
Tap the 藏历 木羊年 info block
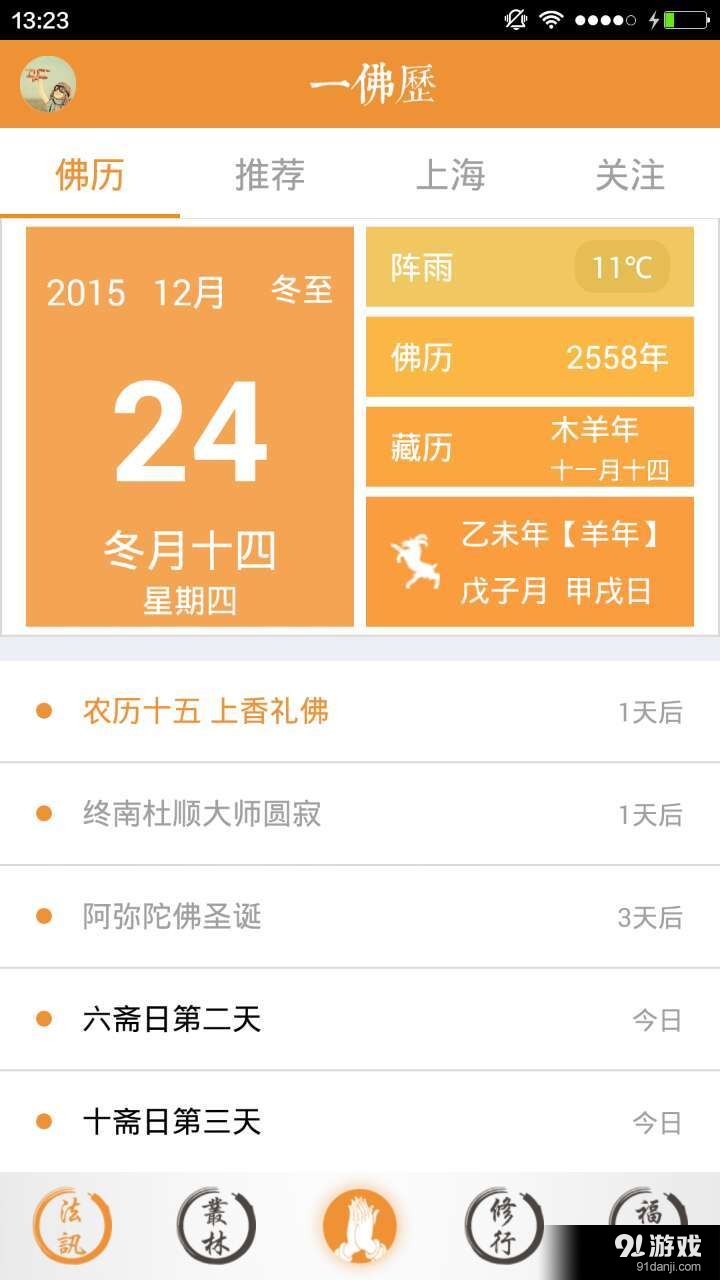coord(529,447)
